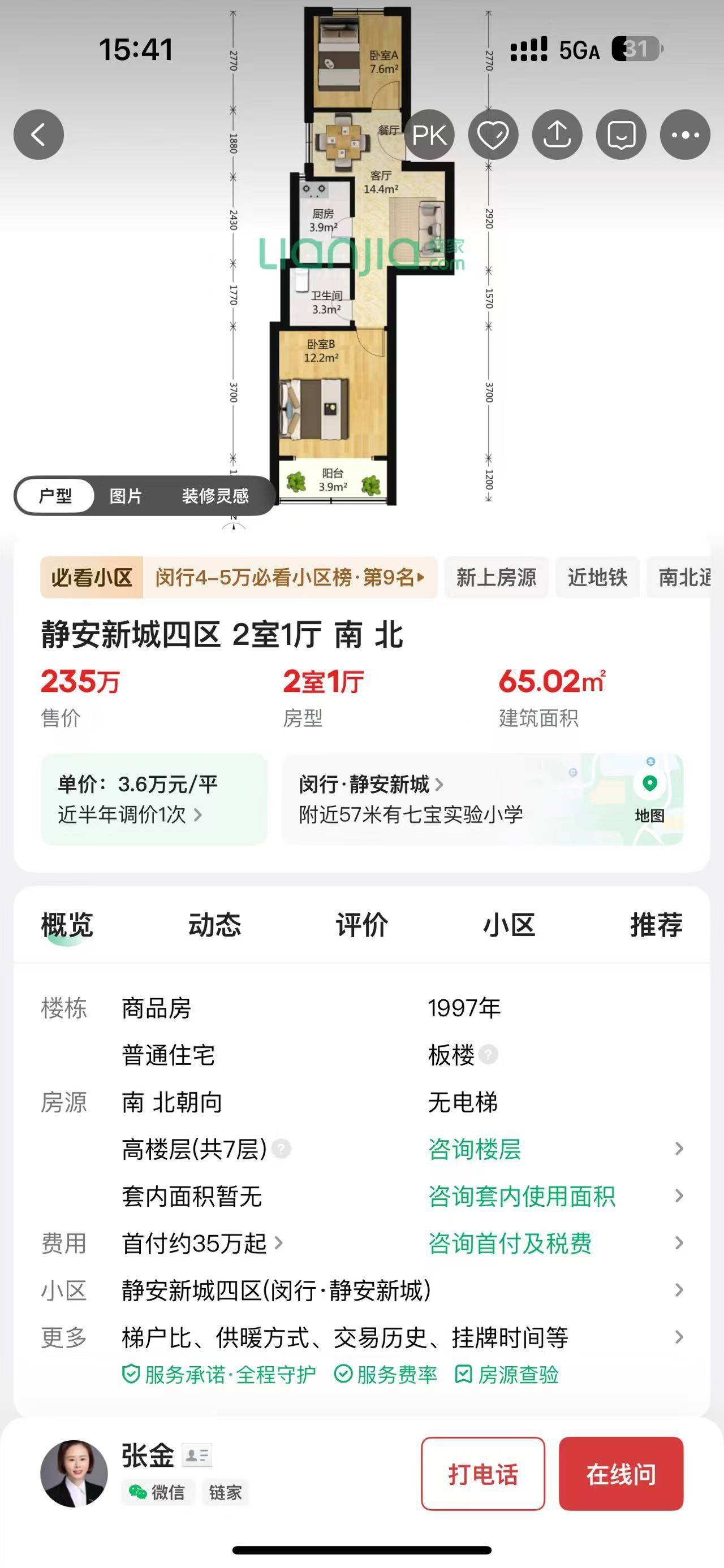The width and height of the screenshot is (724, 1568).
Task: Tap 咨询楼层 to ask about floor
Action: pos(475,1149)
